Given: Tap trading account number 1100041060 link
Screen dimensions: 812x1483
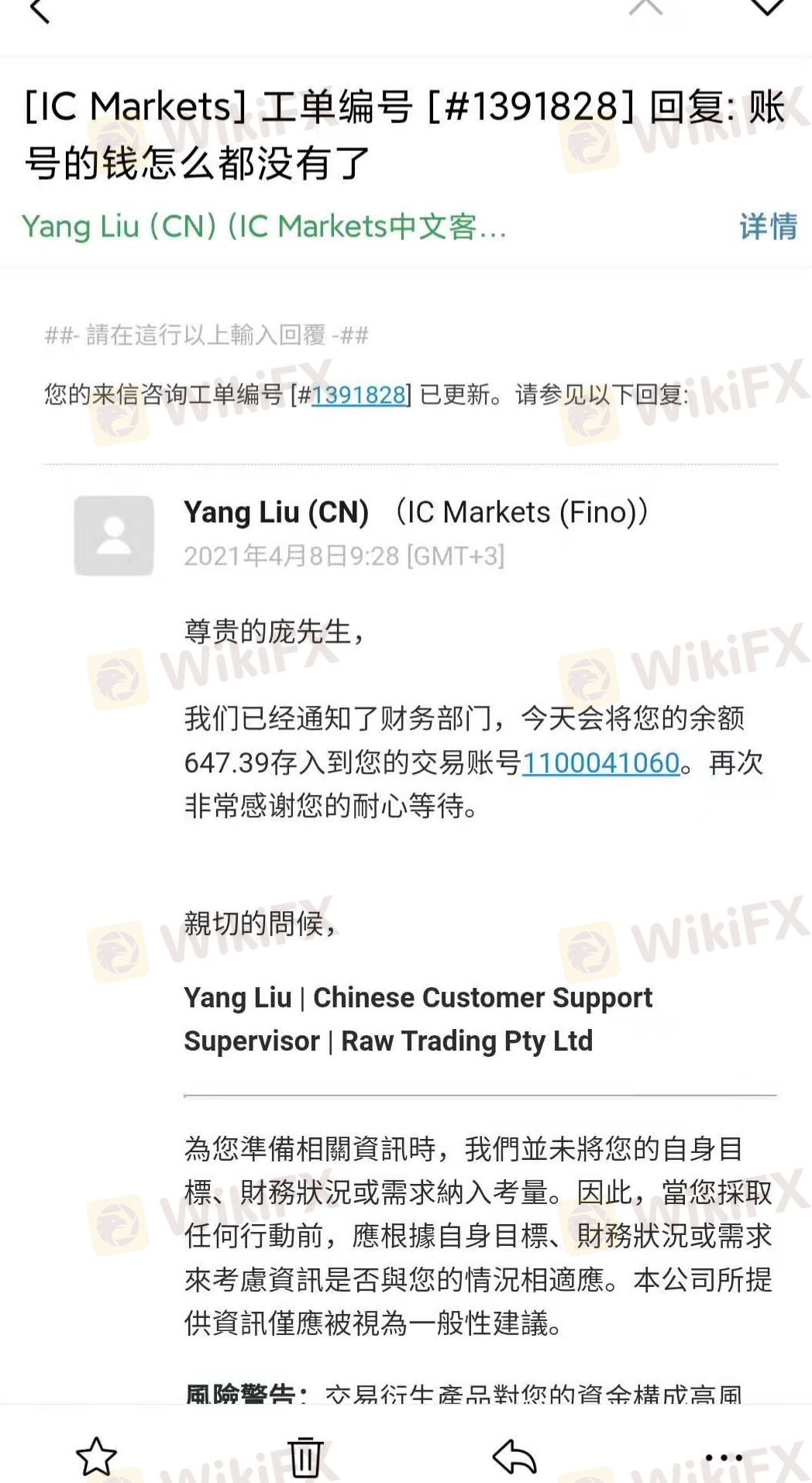Looking at the screenshot, I should (601, 763).
